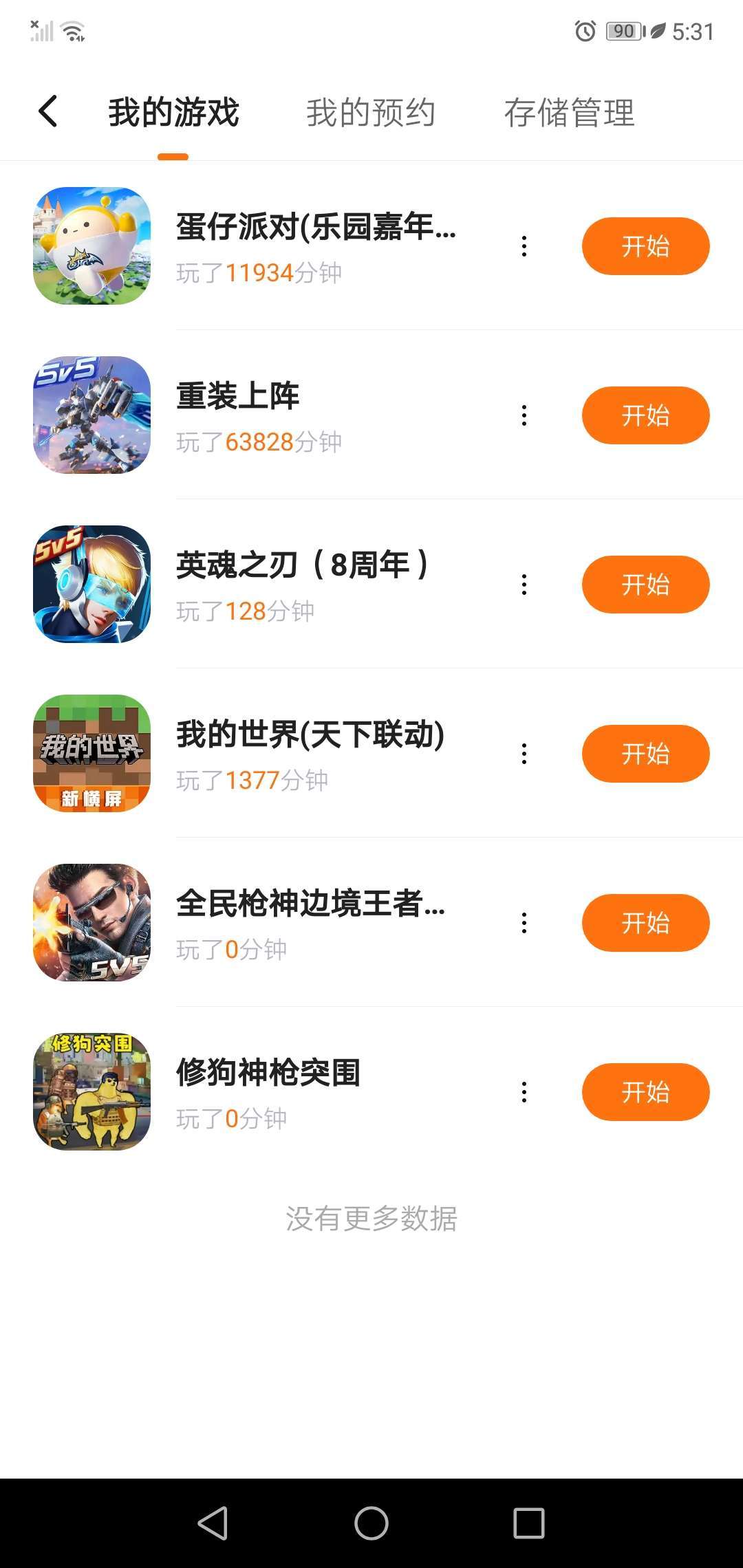Open more options for 修狗神枪突围
Image resolution: width=743 pixels, height=1568 pixels.
[524, 1092]
